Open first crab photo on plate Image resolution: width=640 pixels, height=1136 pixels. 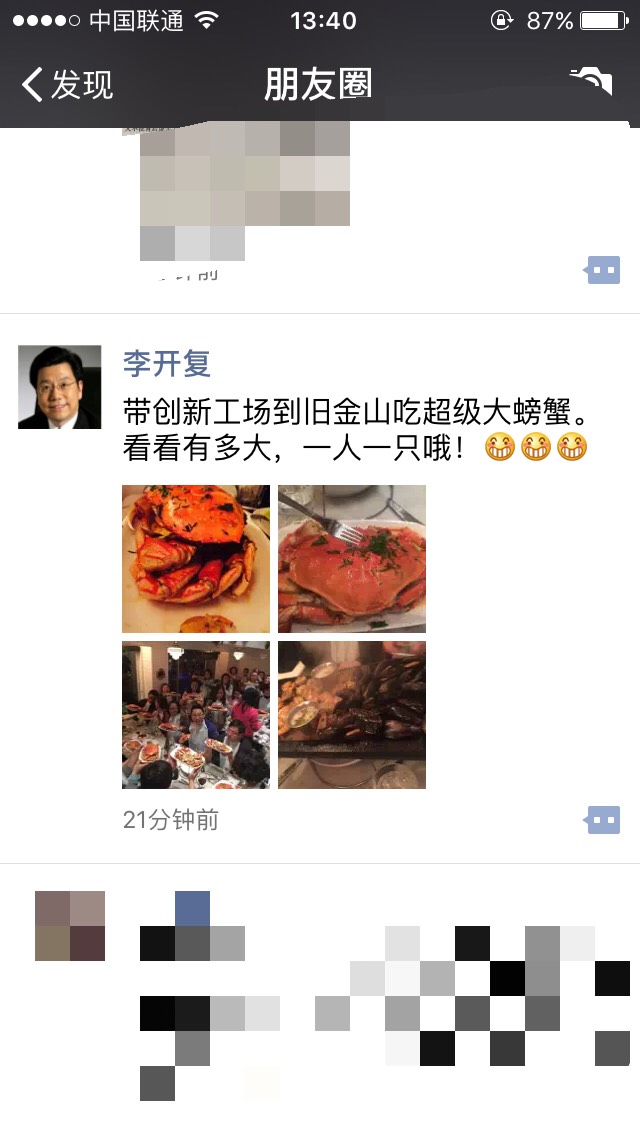tap(196, 559)
